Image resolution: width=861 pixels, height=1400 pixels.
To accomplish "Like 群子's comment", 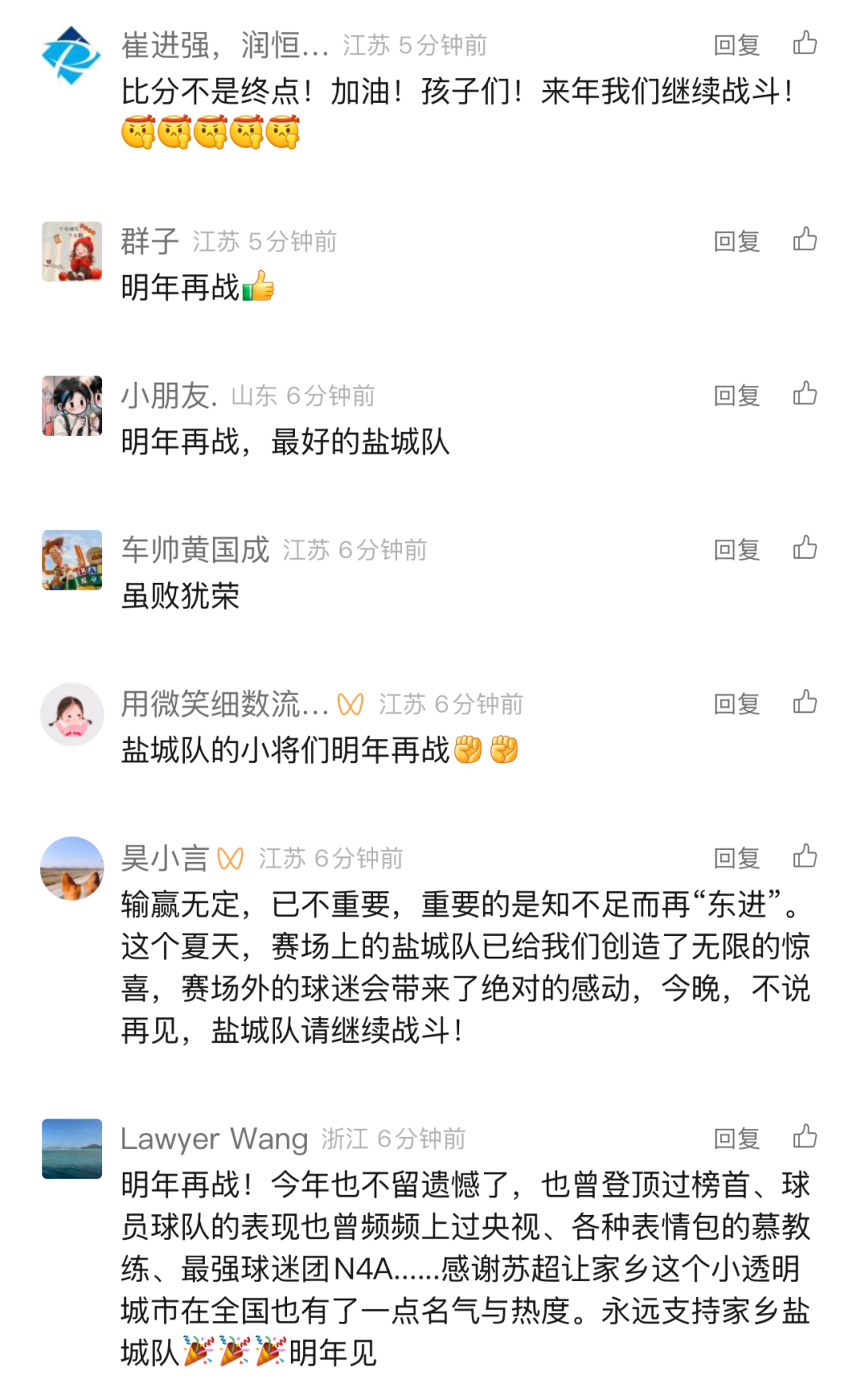I will tap(804, 239).
